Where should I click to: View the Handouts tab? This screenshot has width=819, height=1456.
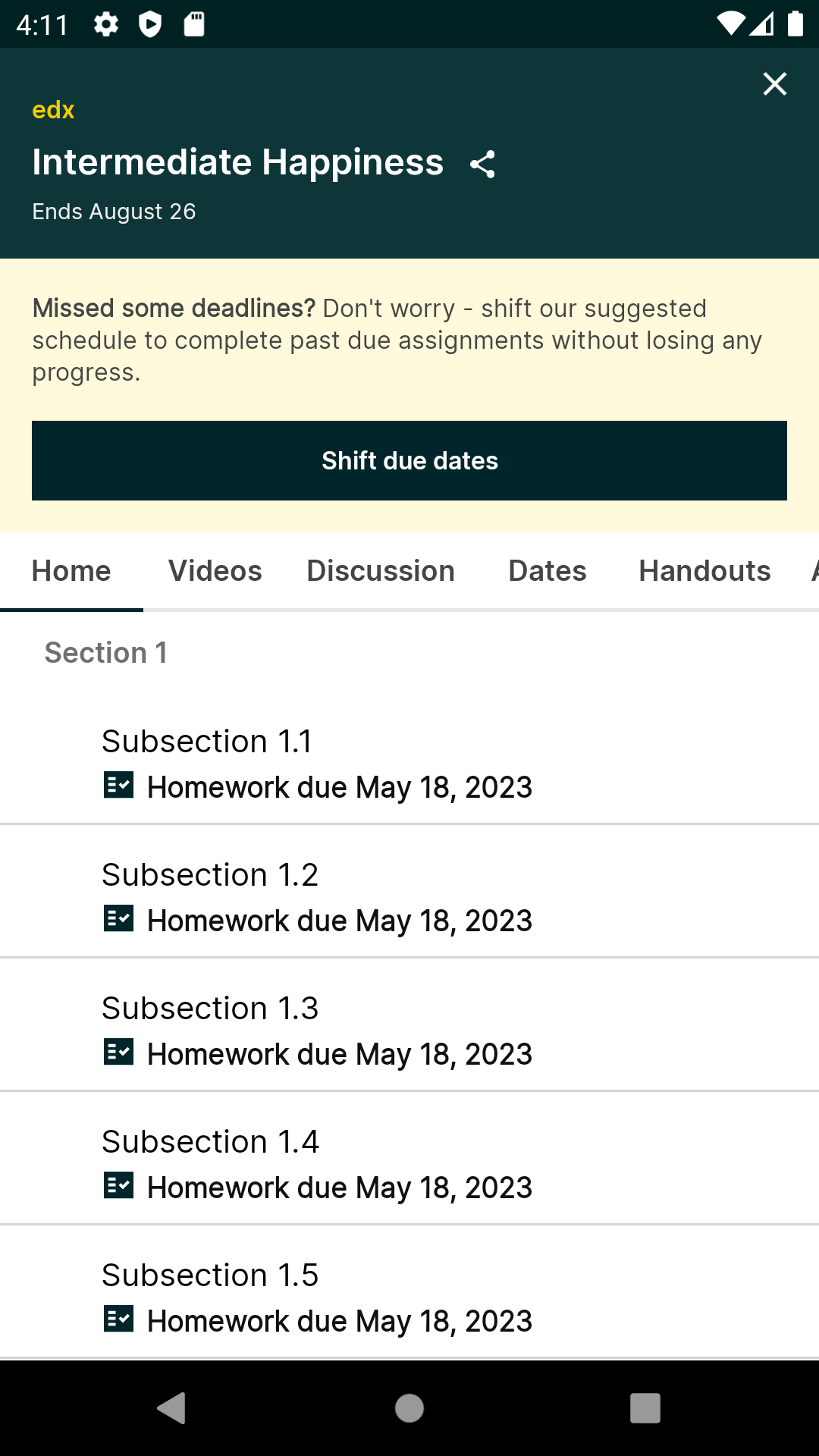[x=704, y=571]
